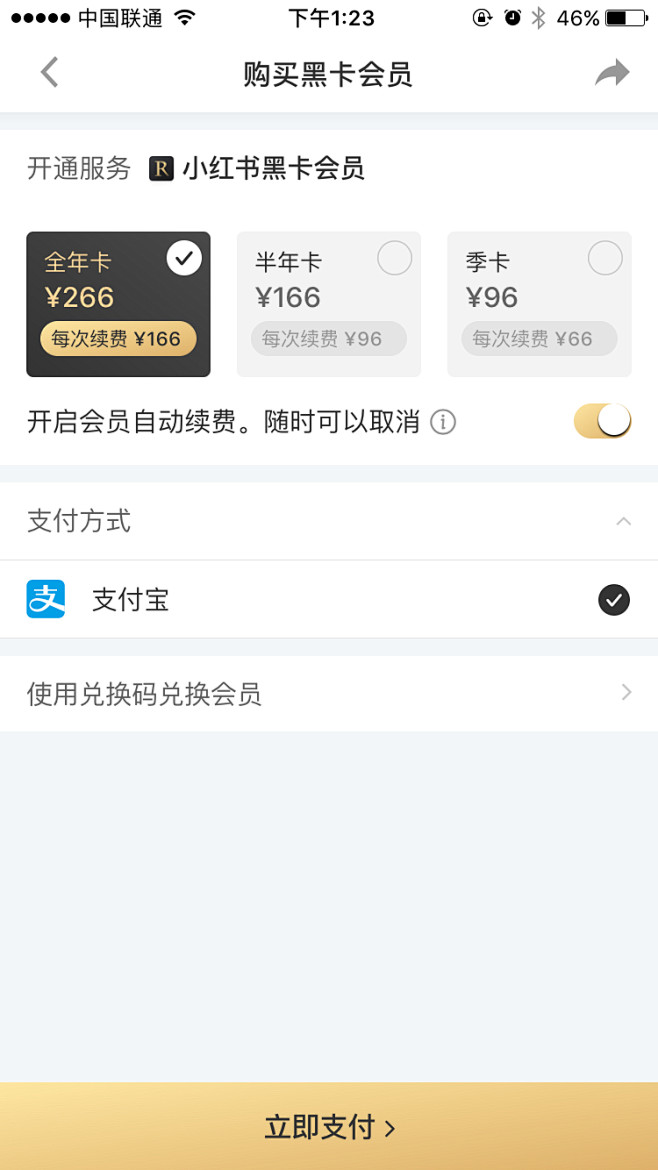Select the 全年卡 ¥266 plan

(118, 304)
